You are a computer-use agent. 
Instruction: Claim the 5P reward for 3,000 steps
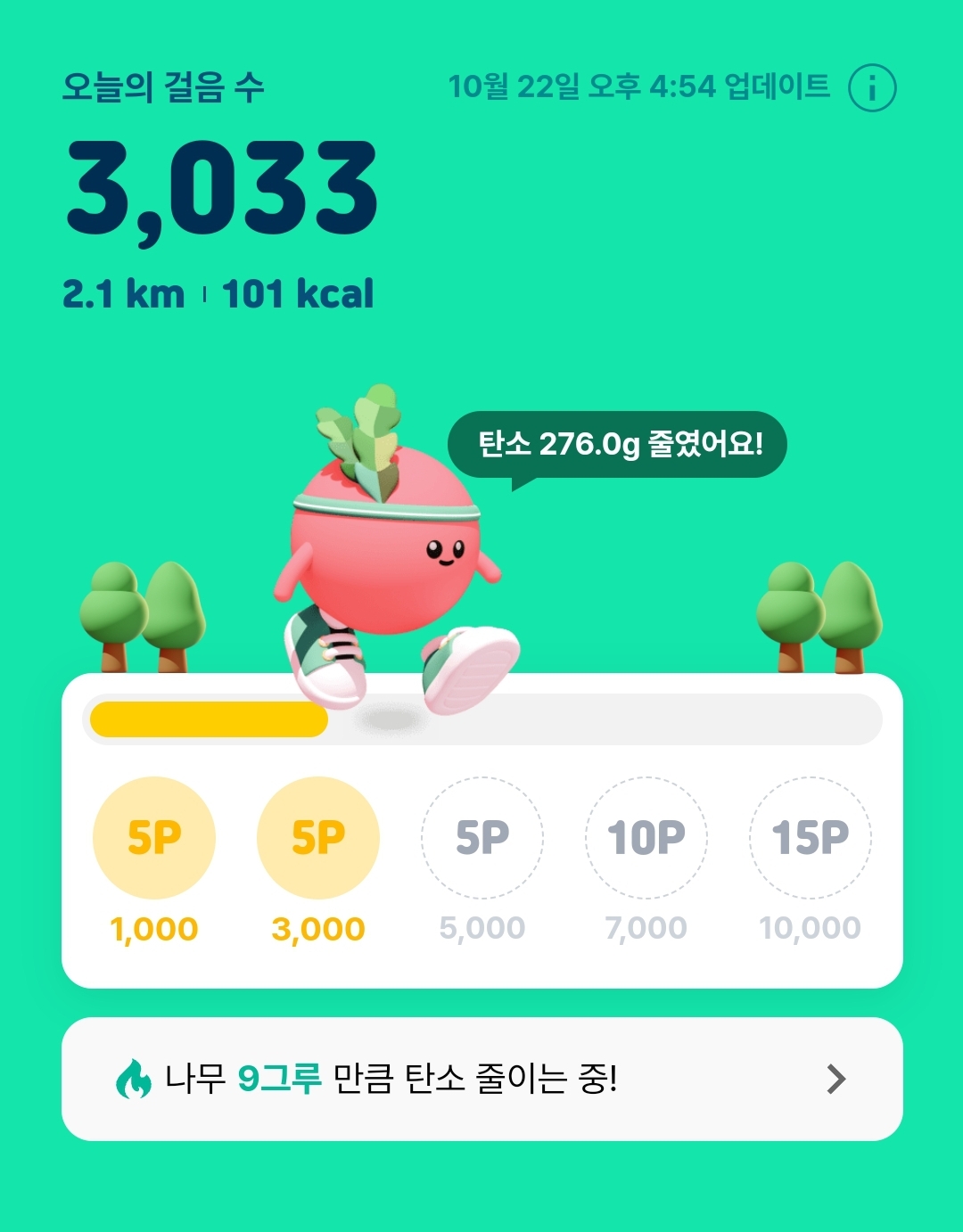point(318,838)
